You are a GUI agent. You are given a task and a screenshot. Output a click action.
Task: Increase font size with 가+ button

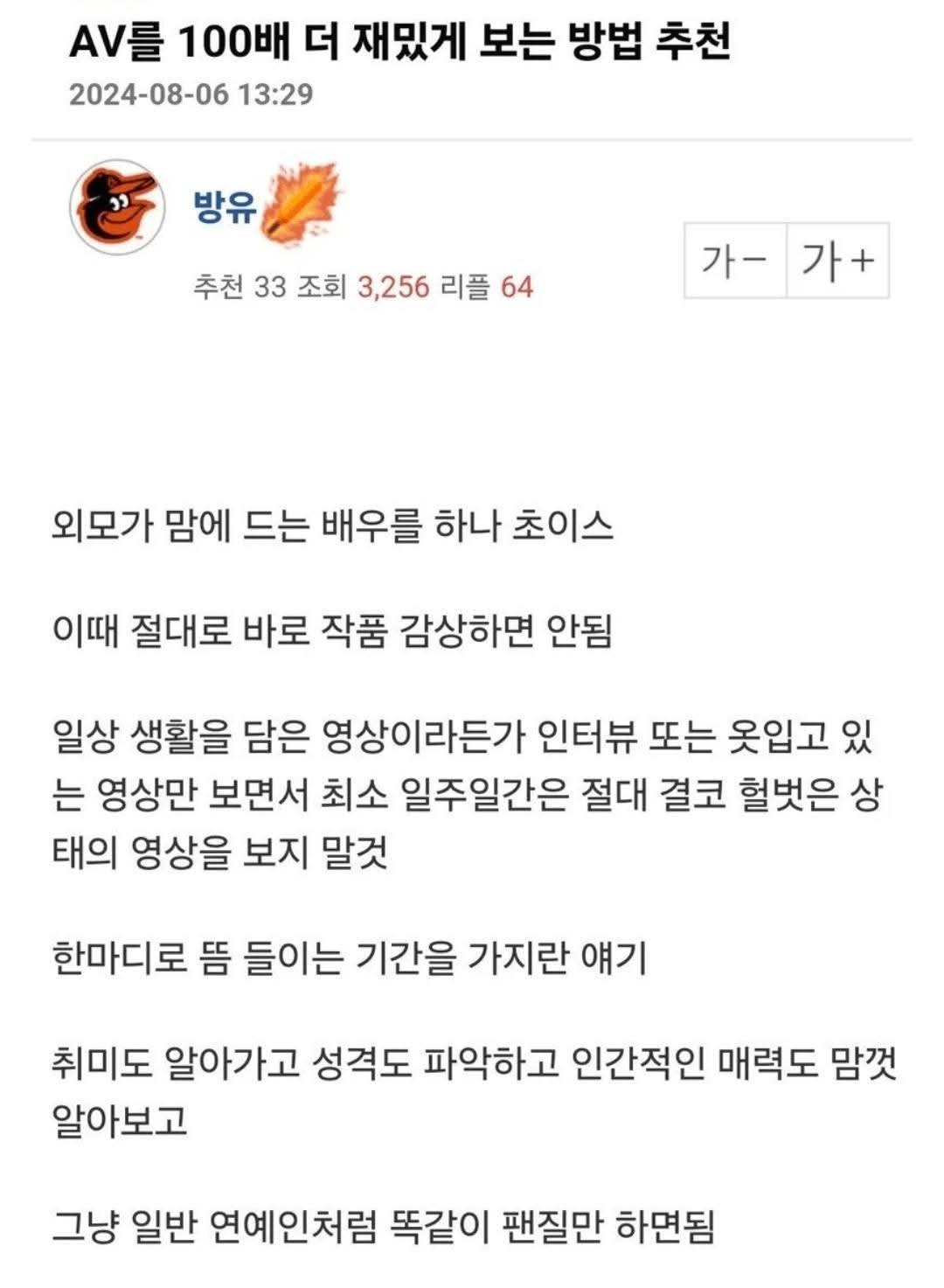(x=837, y=261)
